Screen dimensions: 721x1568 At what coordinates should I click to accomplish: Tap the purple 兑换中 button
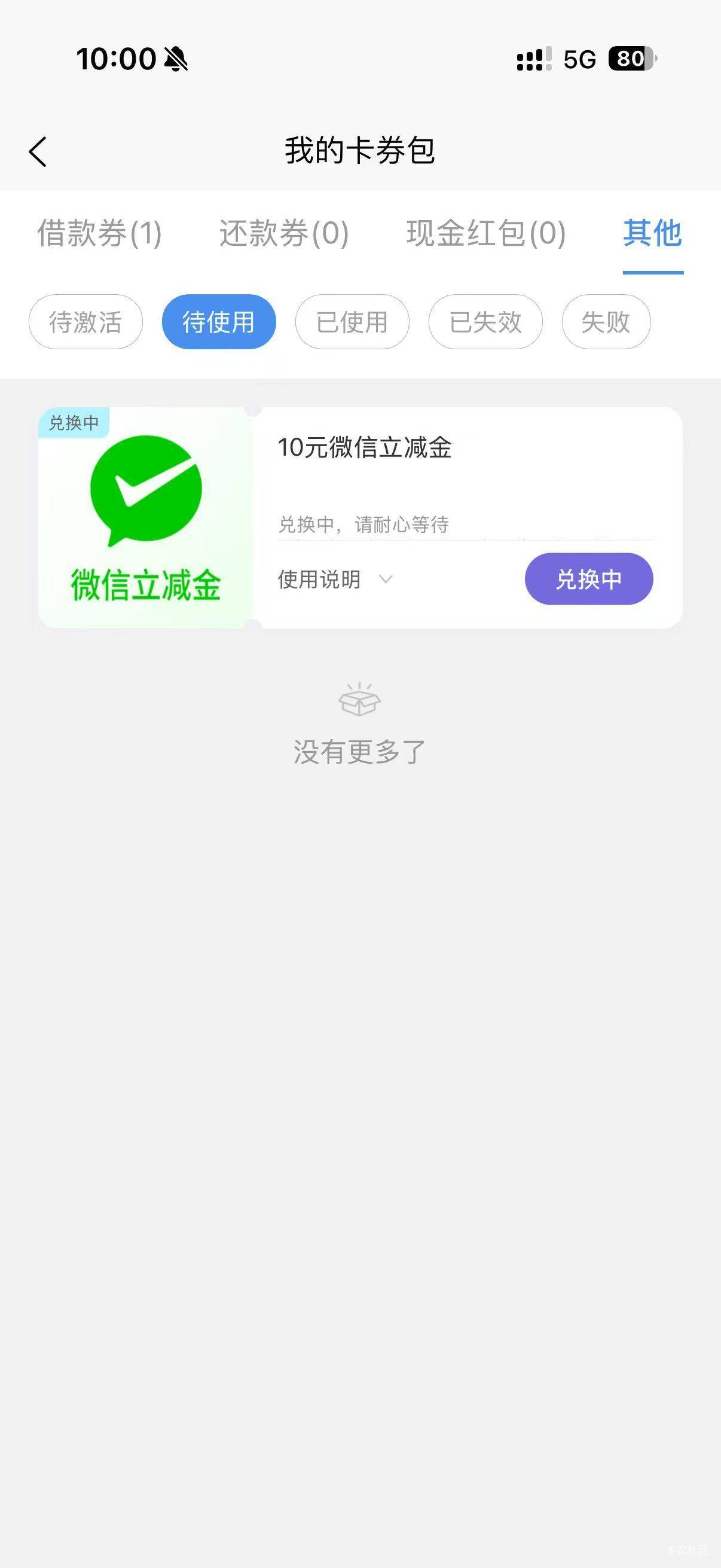[x=588, y=579]
